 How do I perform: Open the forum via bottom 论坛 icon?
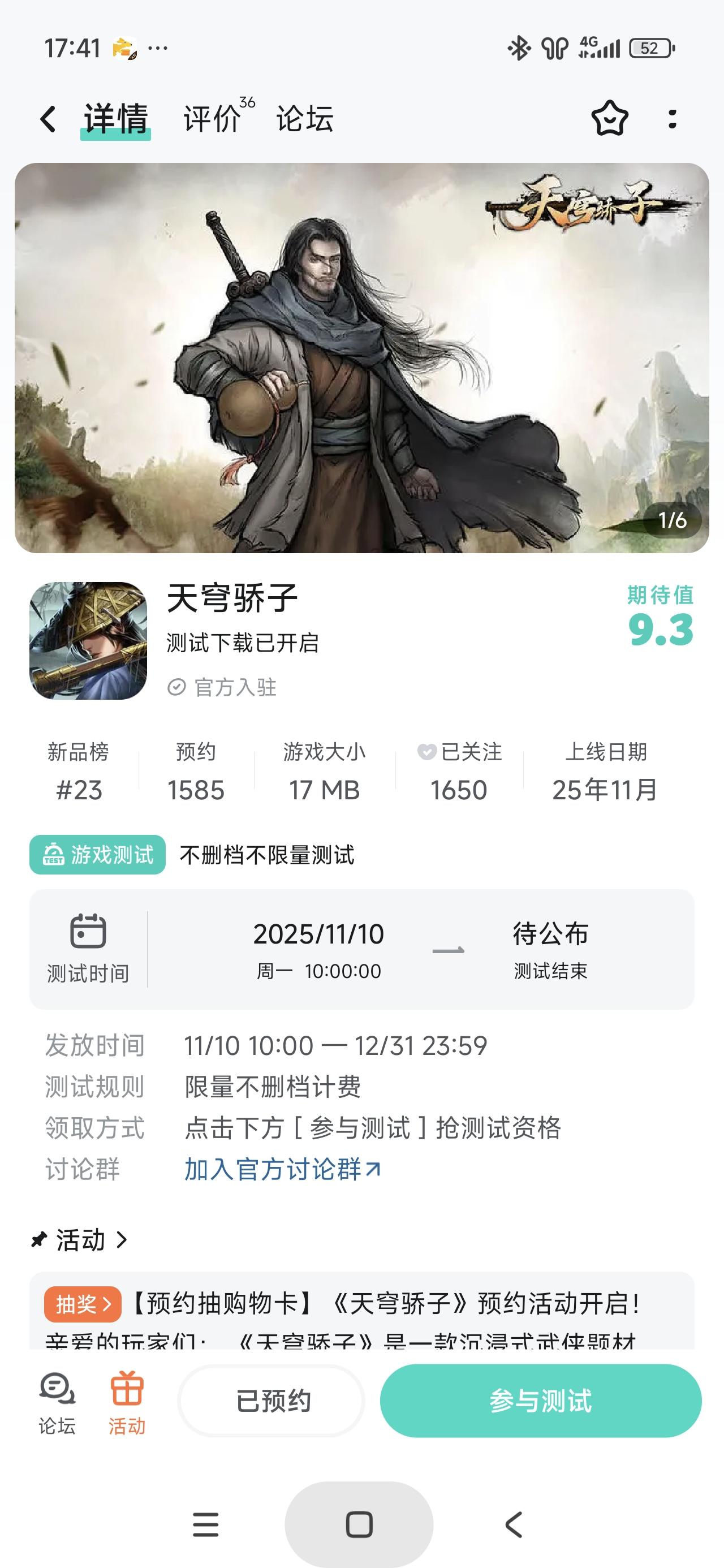(56, 1400)
